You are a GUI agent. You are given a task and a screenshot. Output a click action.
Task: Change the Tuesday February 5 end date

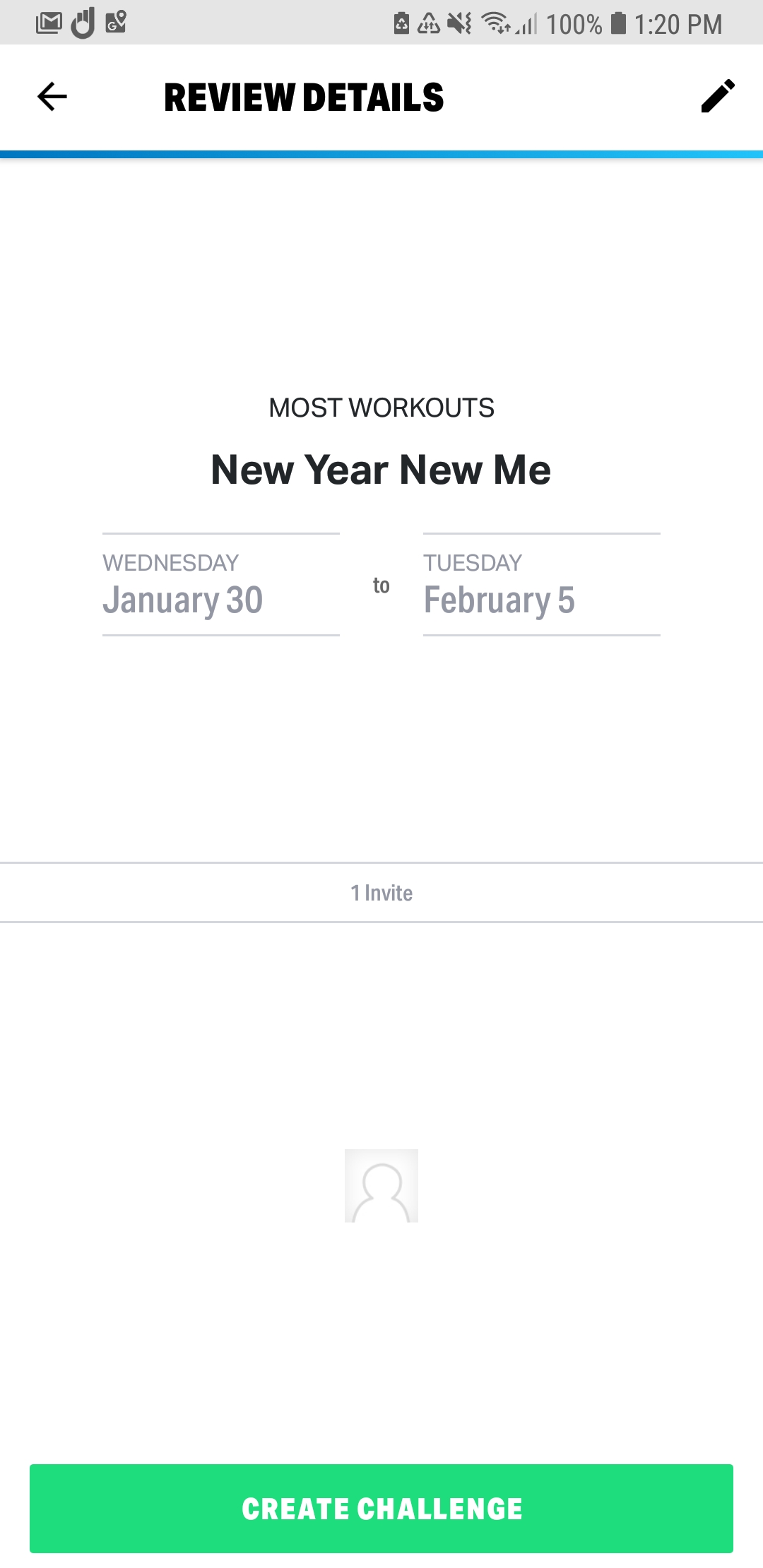coord(541,585)
